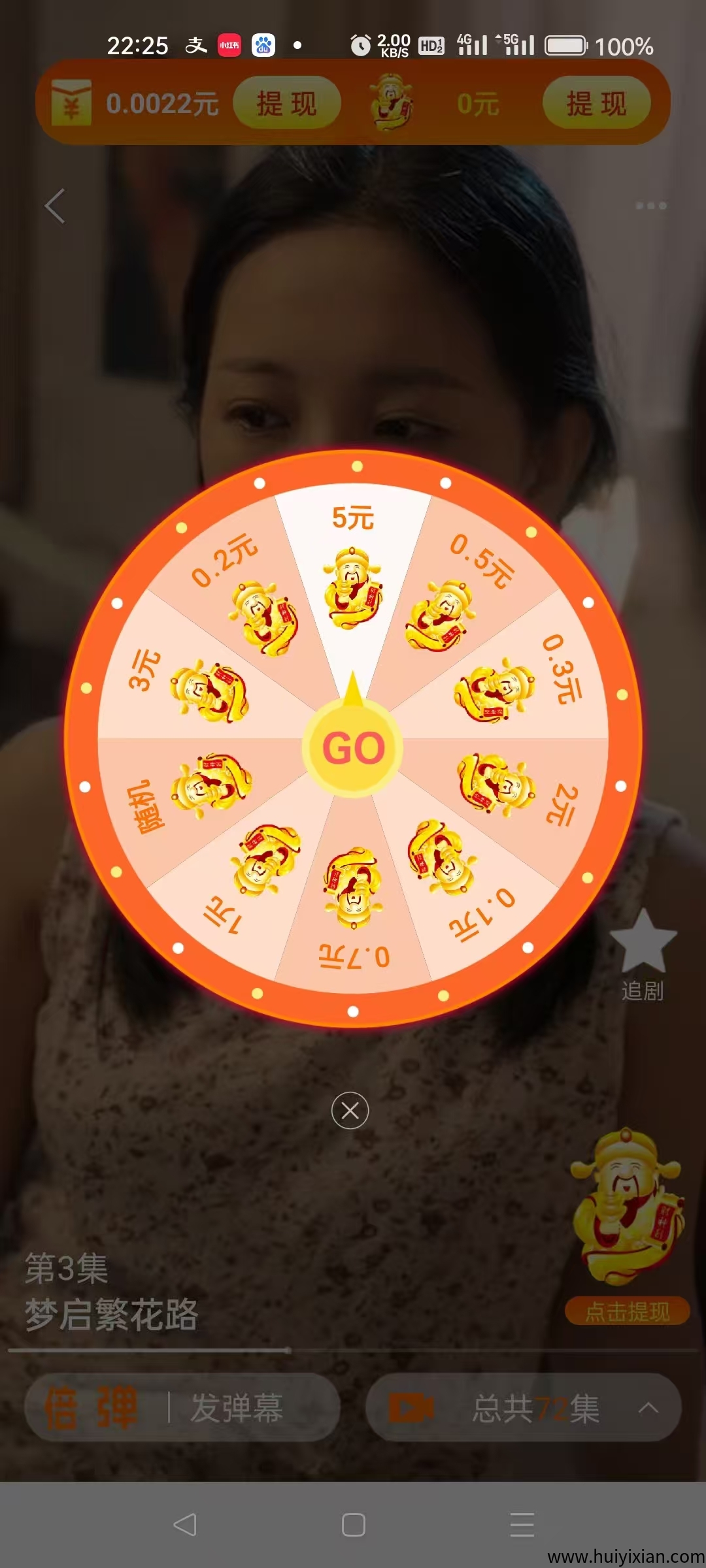Withdraw the 0.0022元 balance

coord(287,103)
